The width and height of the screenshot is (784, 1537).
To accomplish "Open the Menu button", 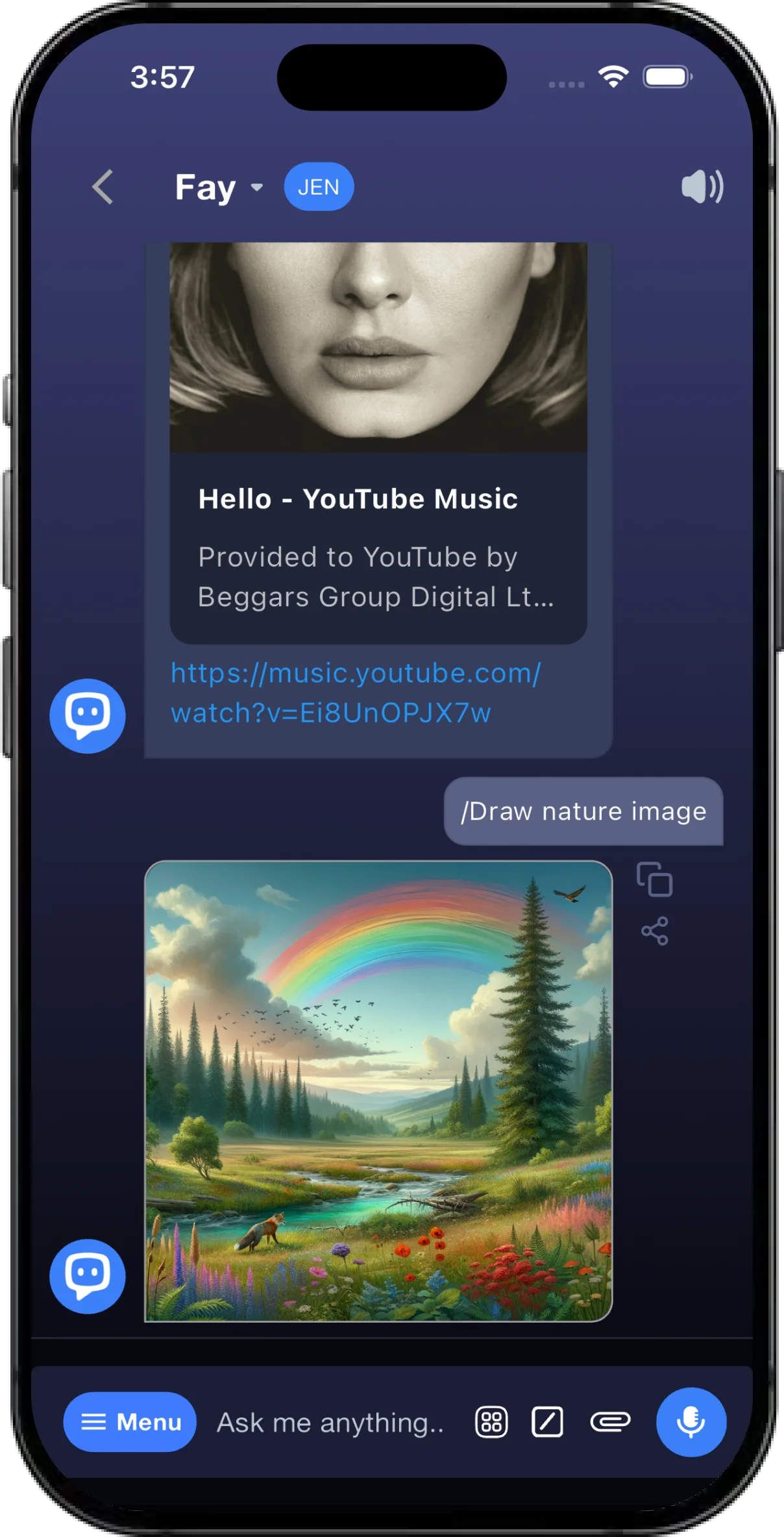I will click(x=130, y=1422).
